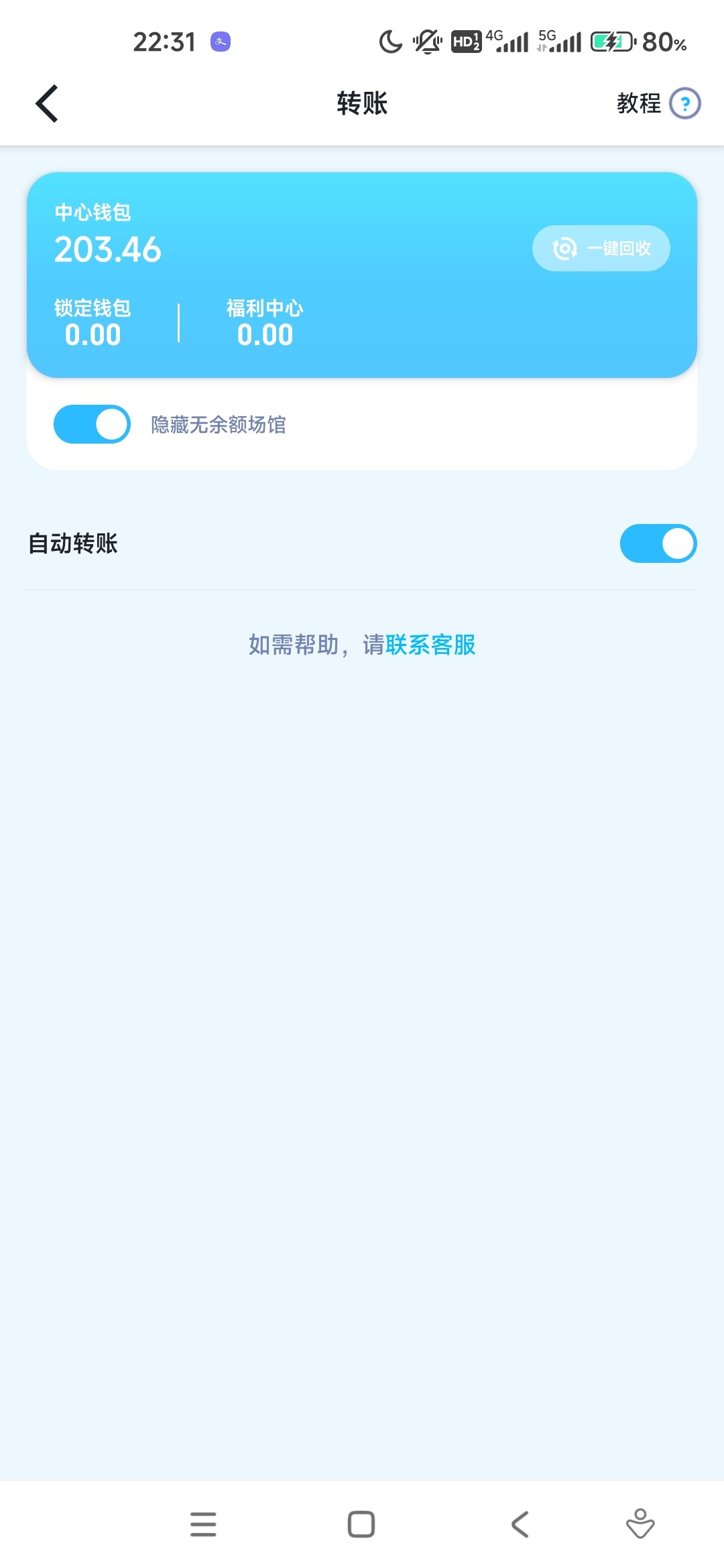Open the 教程 menu item
724x1568 pixels.
click(638, 104)
